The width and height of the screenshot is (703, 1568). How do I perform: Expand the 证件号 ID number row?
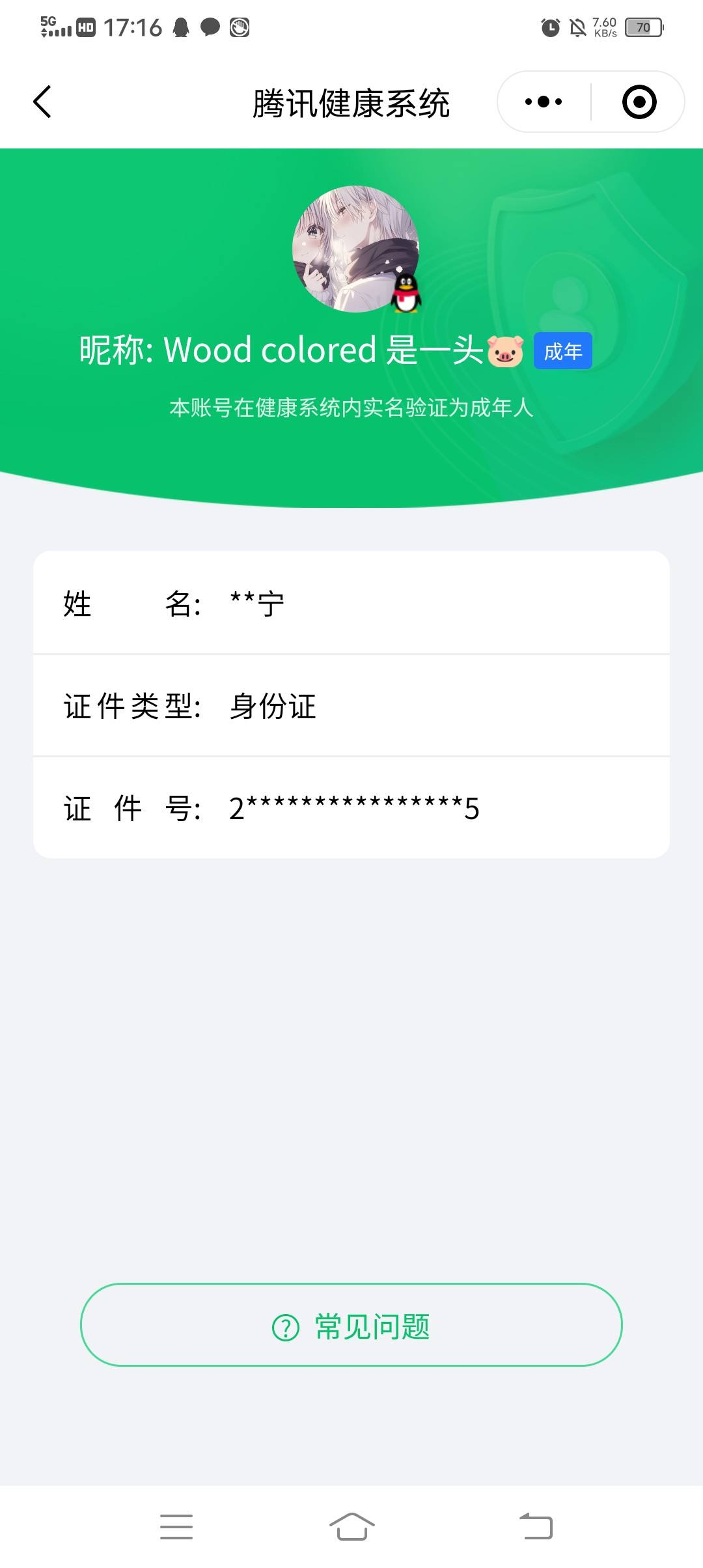351,807
